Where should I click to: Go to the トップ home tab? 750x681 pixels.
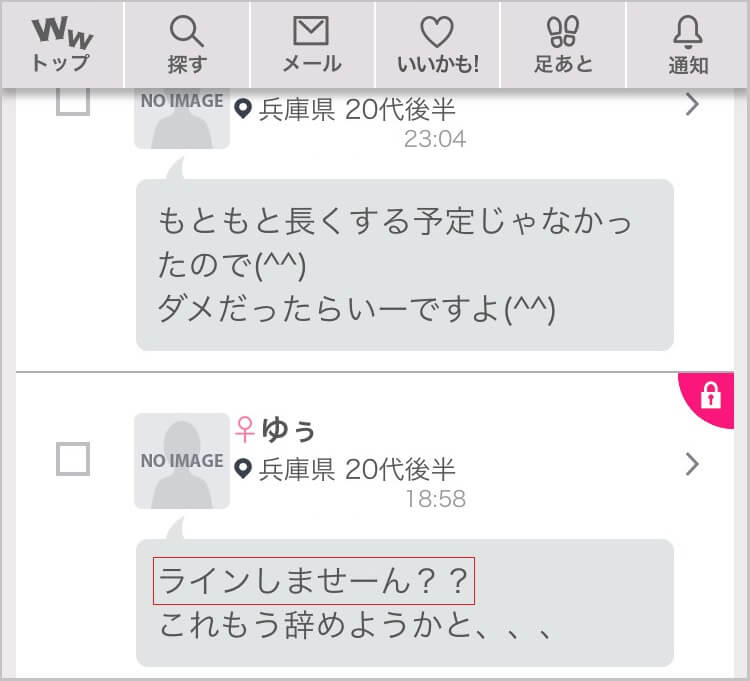62,44
